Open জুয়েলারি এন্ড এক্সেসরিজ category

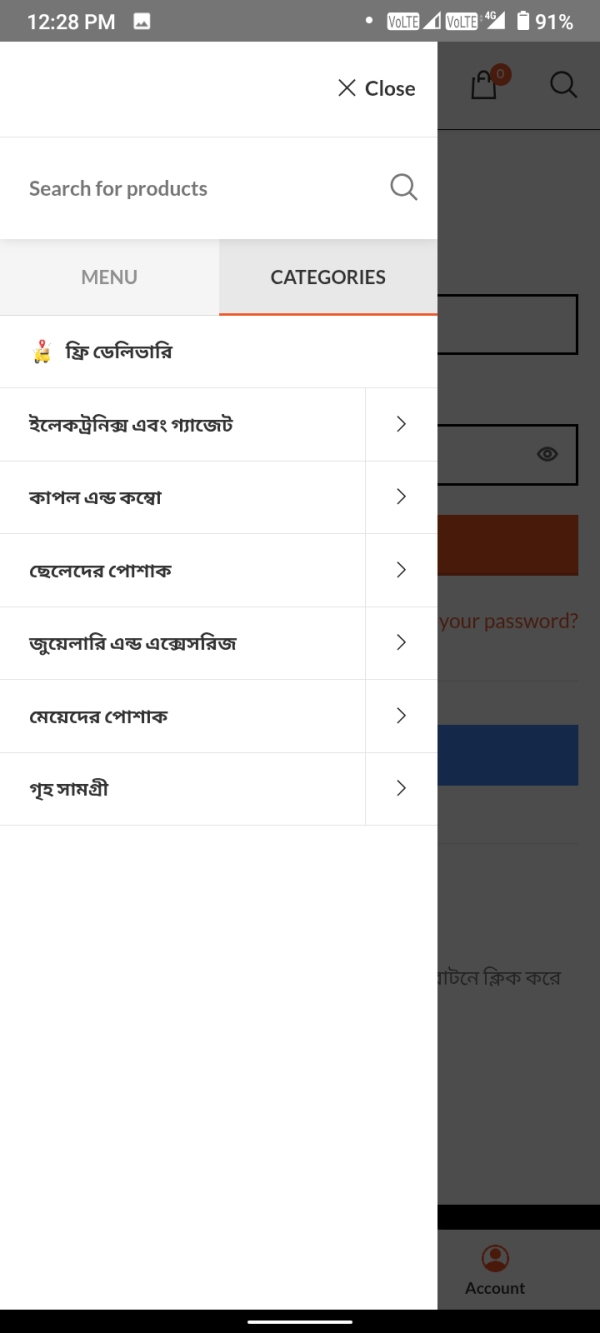[x=182, y=643]
